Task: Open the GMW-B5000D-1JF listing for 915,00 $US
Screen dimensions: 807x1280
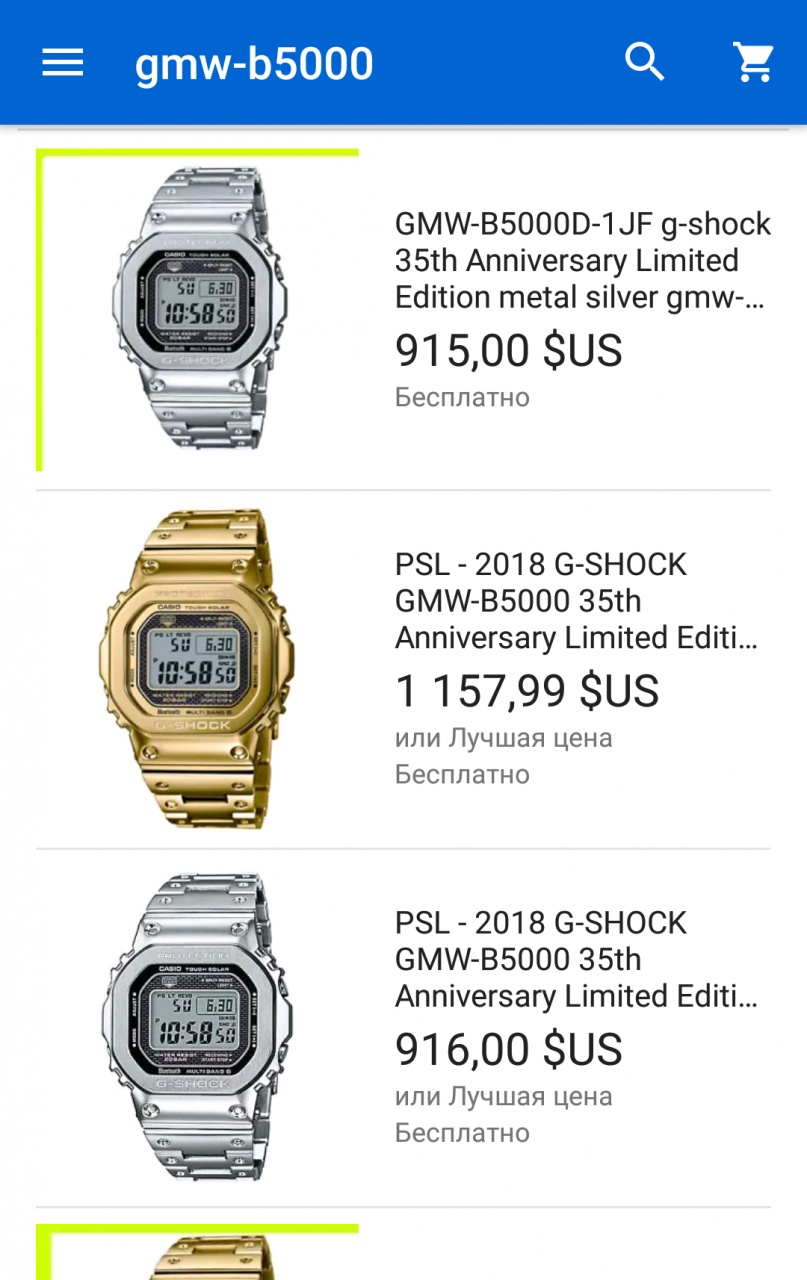Action: tap(582, 260)
